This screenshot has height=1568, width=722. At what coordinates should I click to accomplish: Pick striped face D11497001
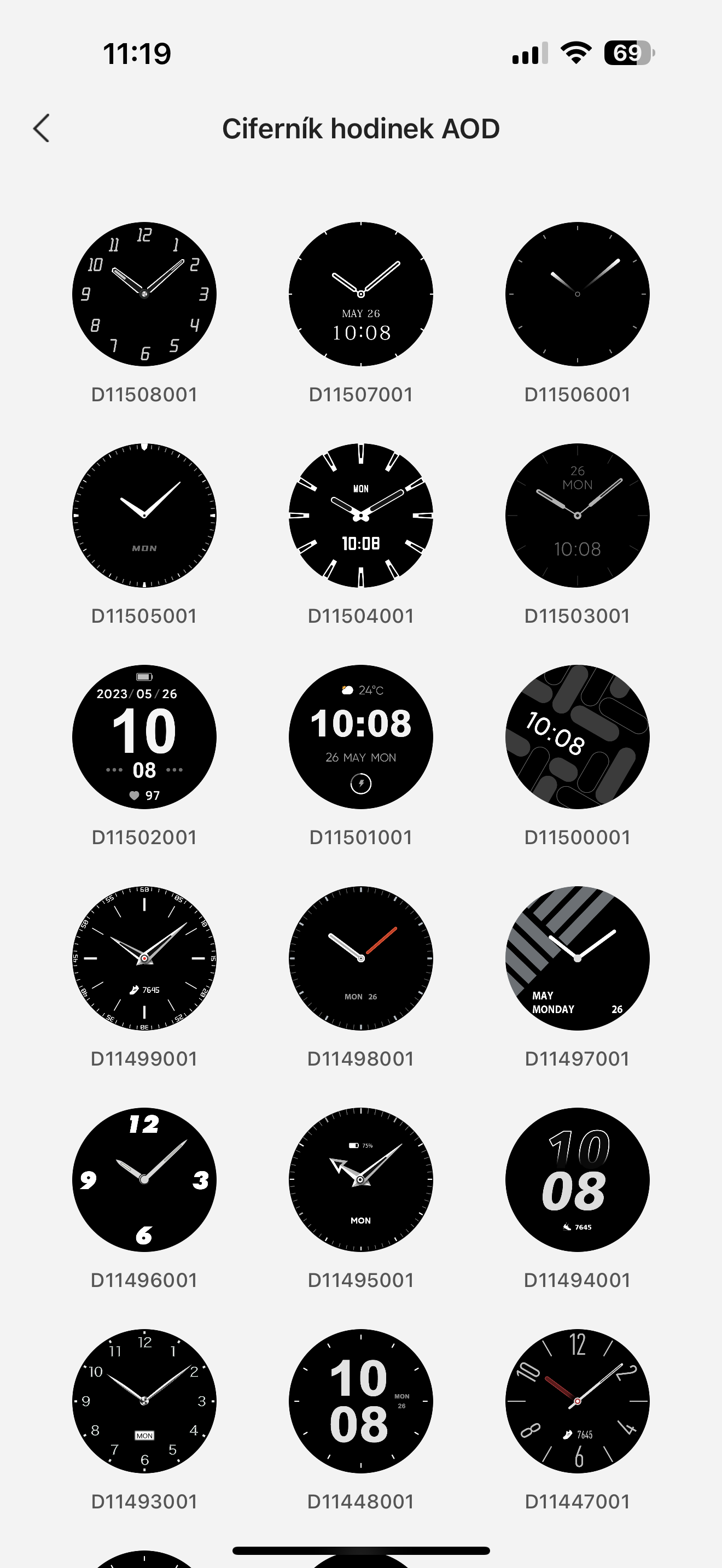click(x=577, y=958)
